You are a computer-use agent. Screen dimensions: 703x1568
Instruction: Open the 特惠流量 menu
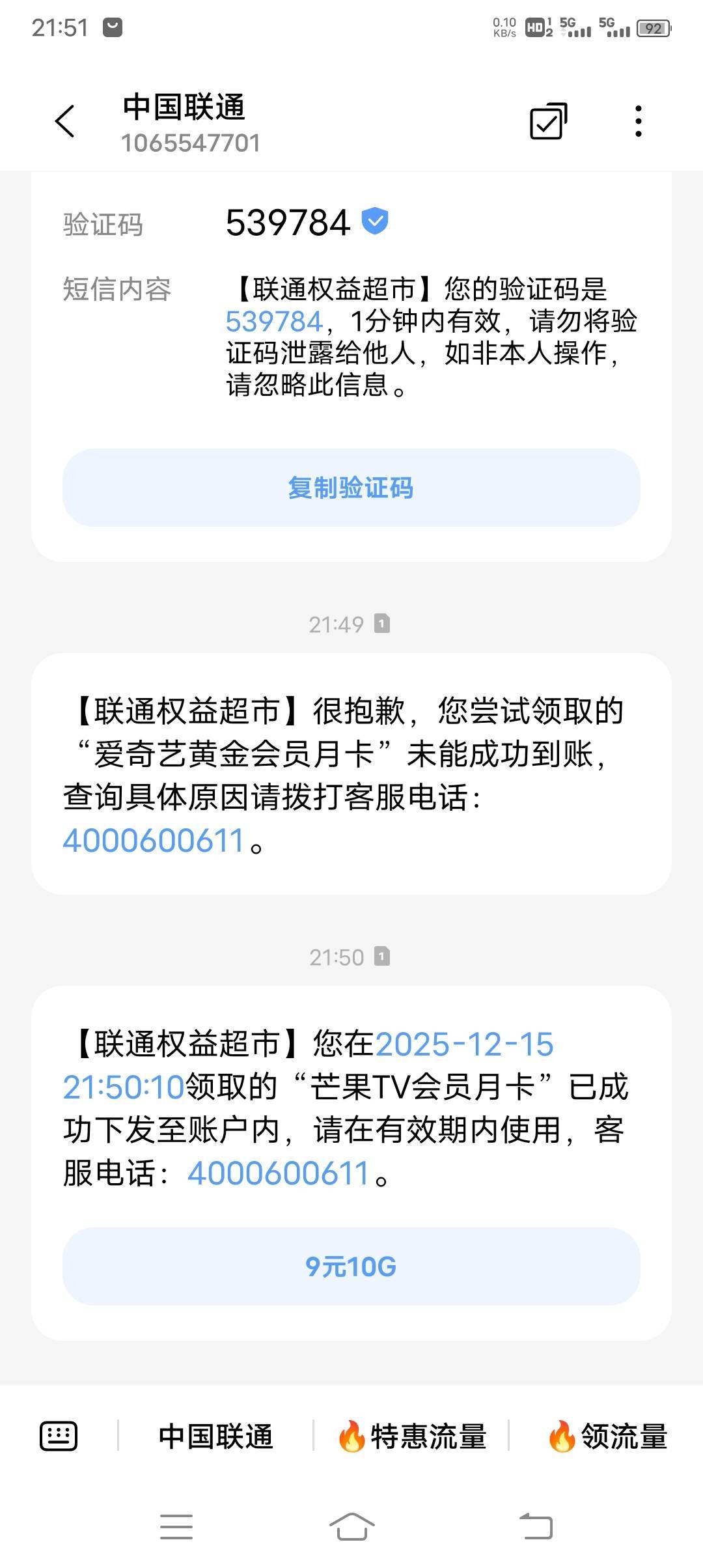(411, 1436)
